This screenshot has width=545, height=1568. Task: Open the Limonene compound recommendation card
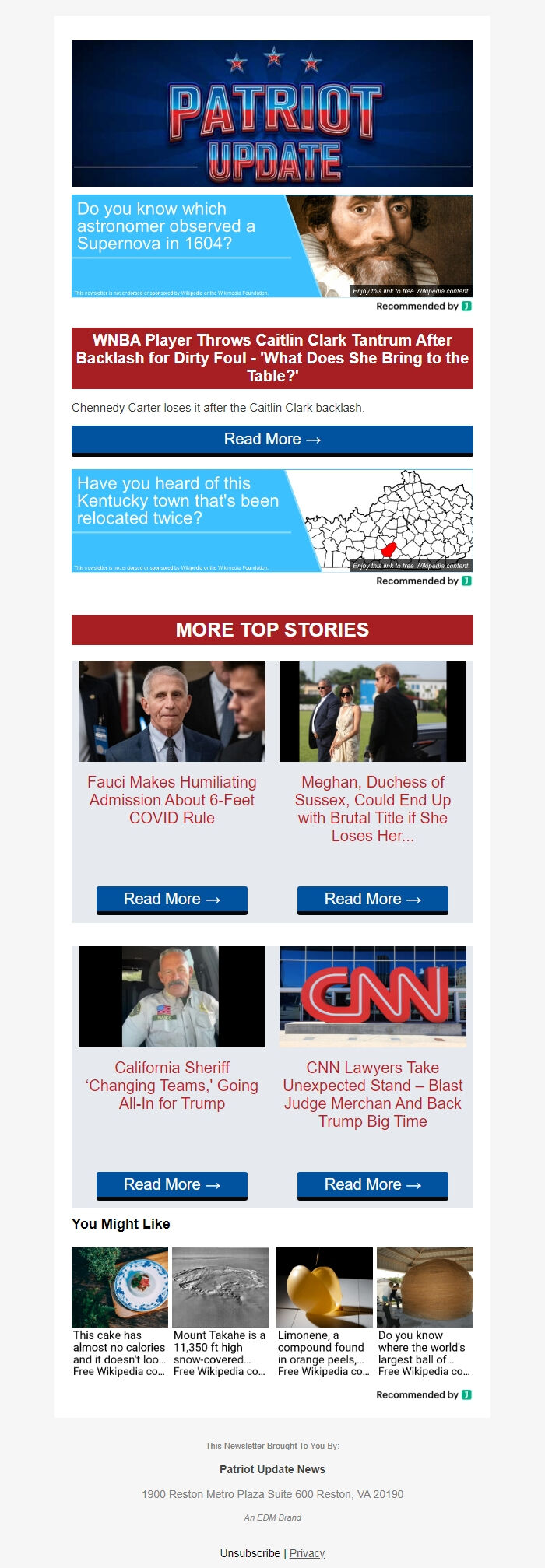[x=325, y=1312]
